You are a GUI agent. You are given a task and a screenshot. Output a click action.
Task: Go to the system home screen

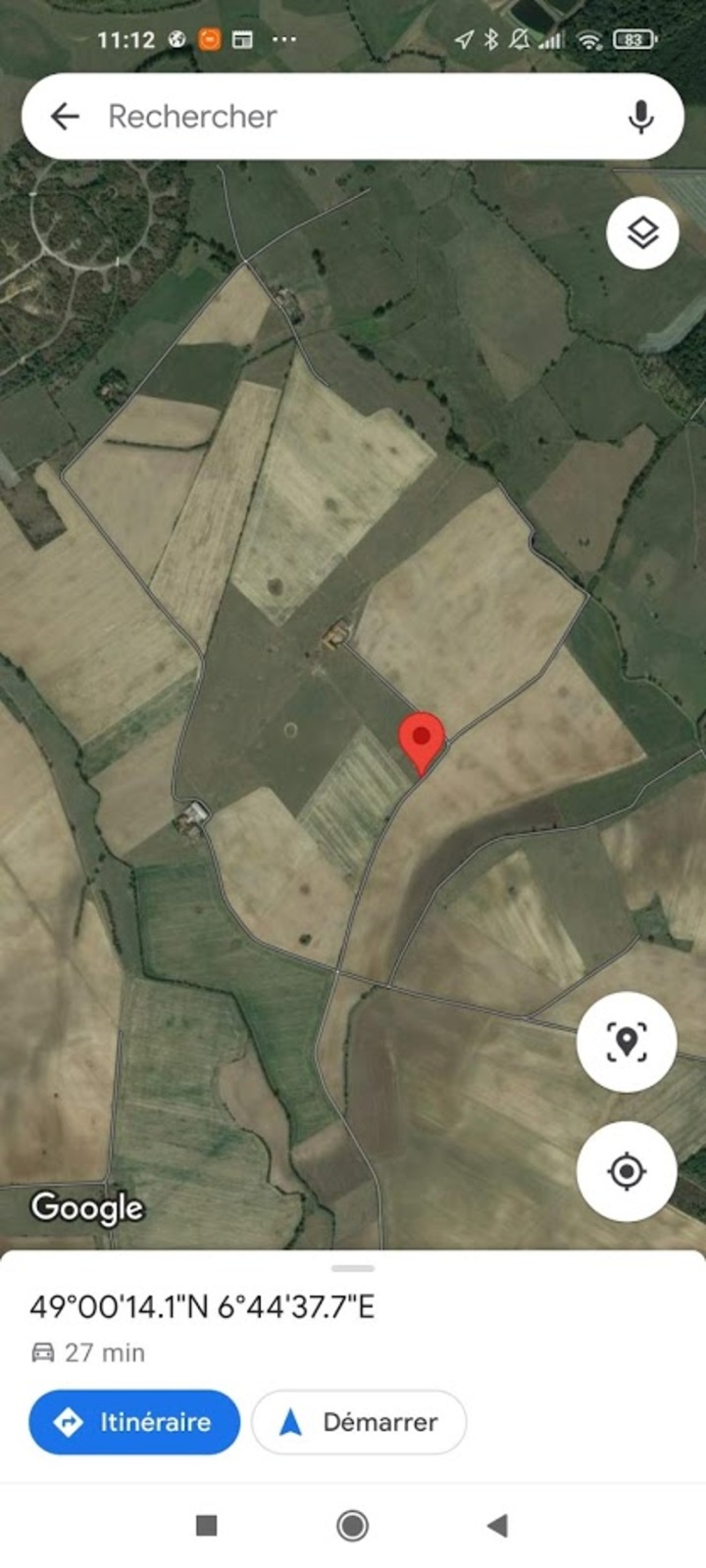(352, 1525)
